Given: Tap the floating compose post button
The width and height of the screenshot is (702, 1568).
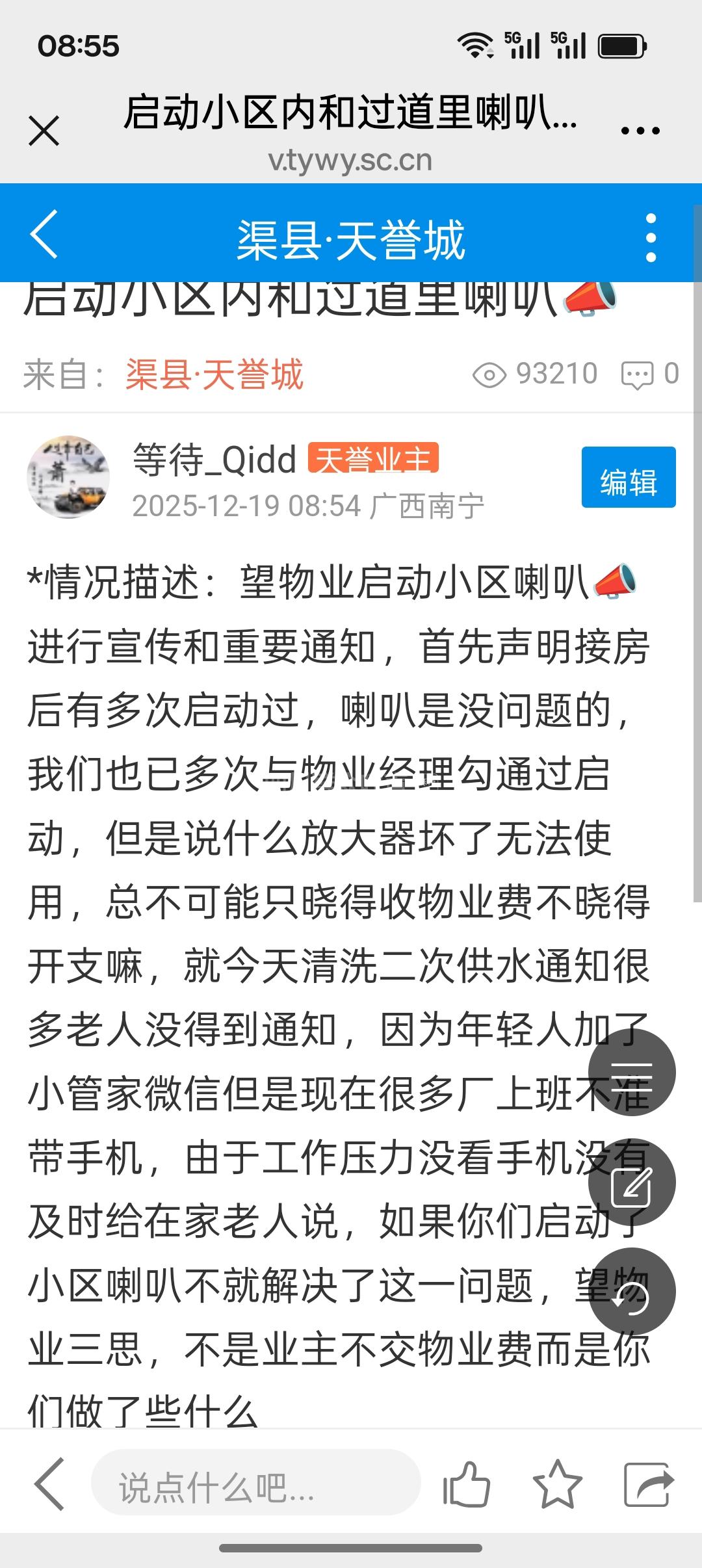Looking at the screenshot, I should 631,1182.
